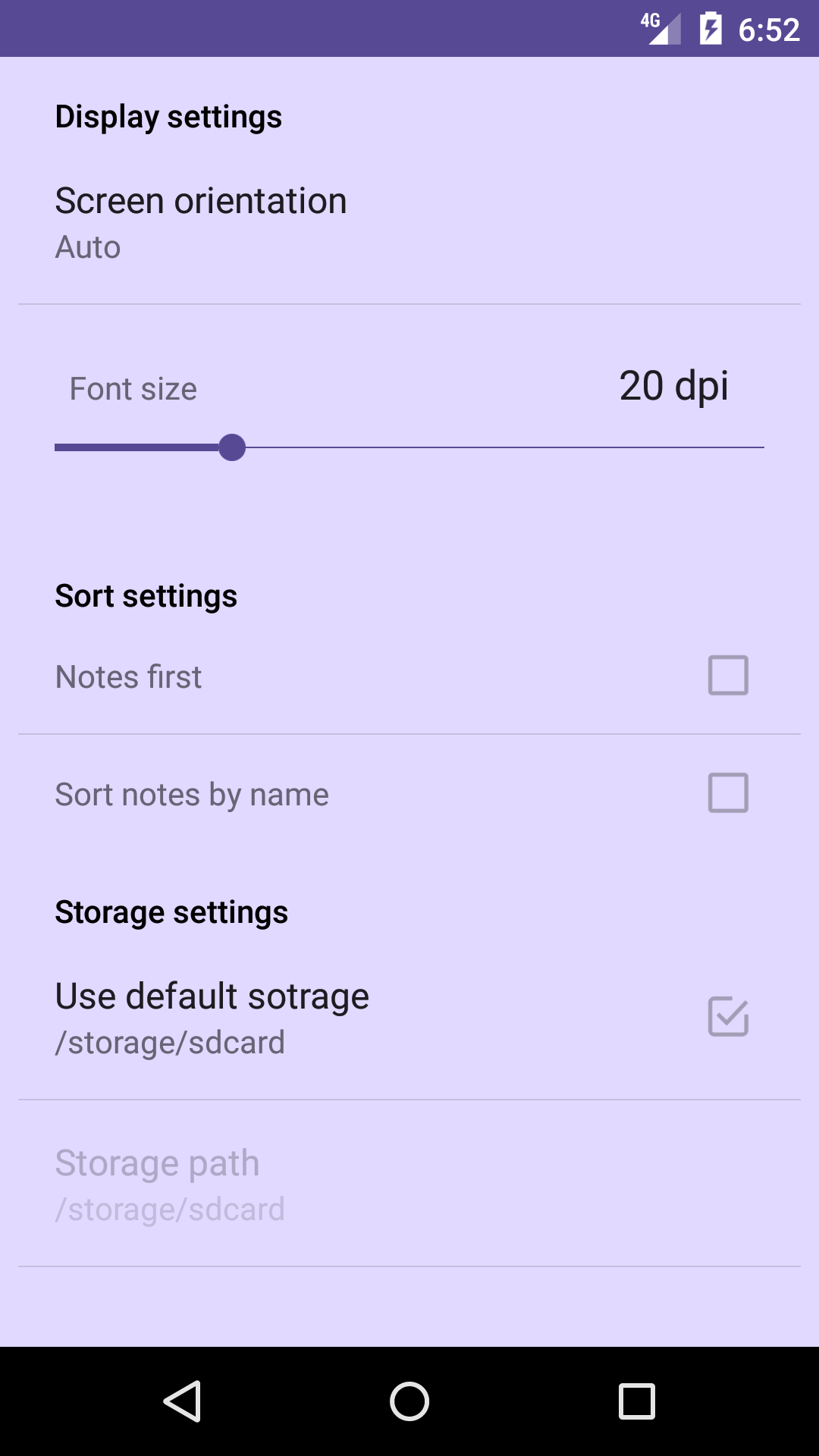Return to the home screen
Screen dimensions: 819x1456
pyautogui.click(x=409, y=1401)
